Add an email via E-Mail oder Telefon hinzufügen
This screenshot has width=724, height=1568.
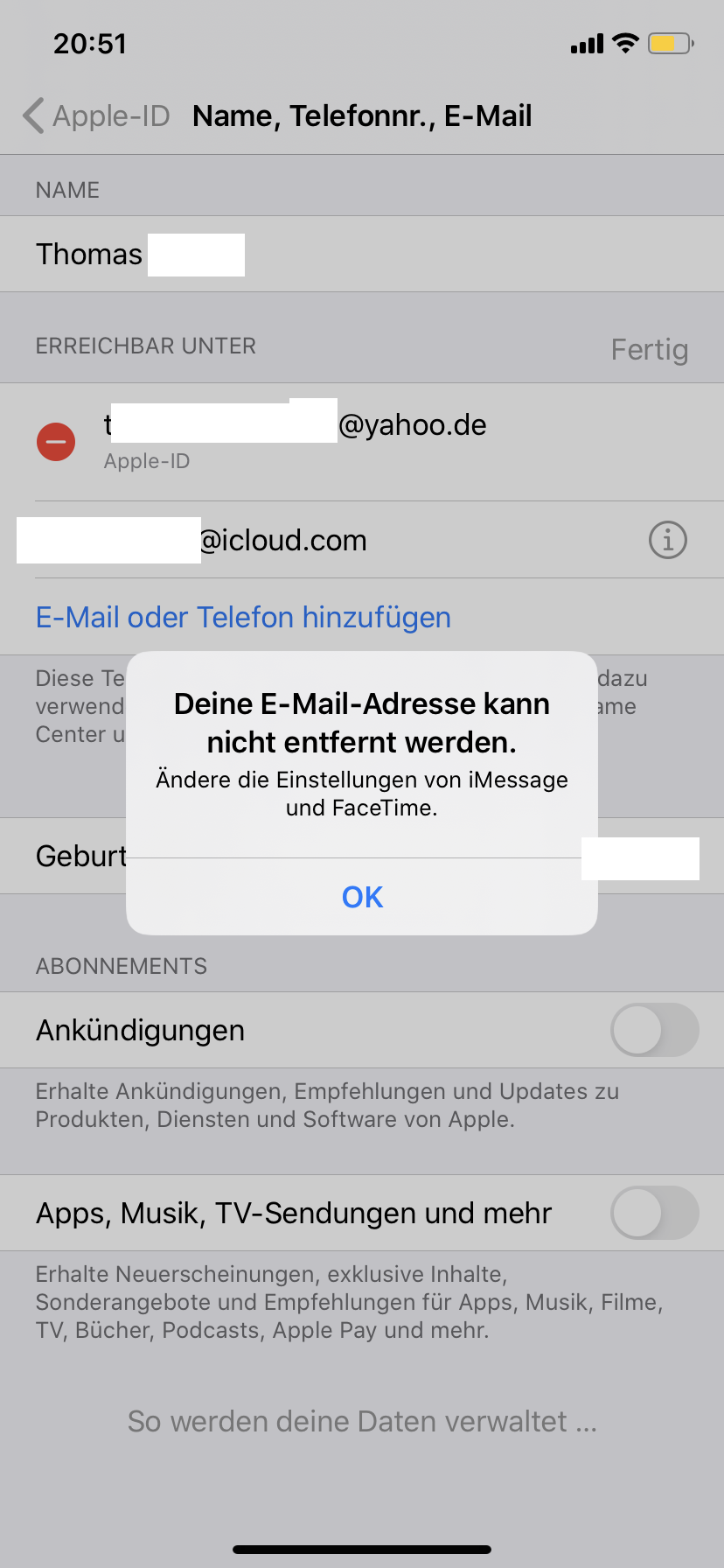[x=243, y=617]
